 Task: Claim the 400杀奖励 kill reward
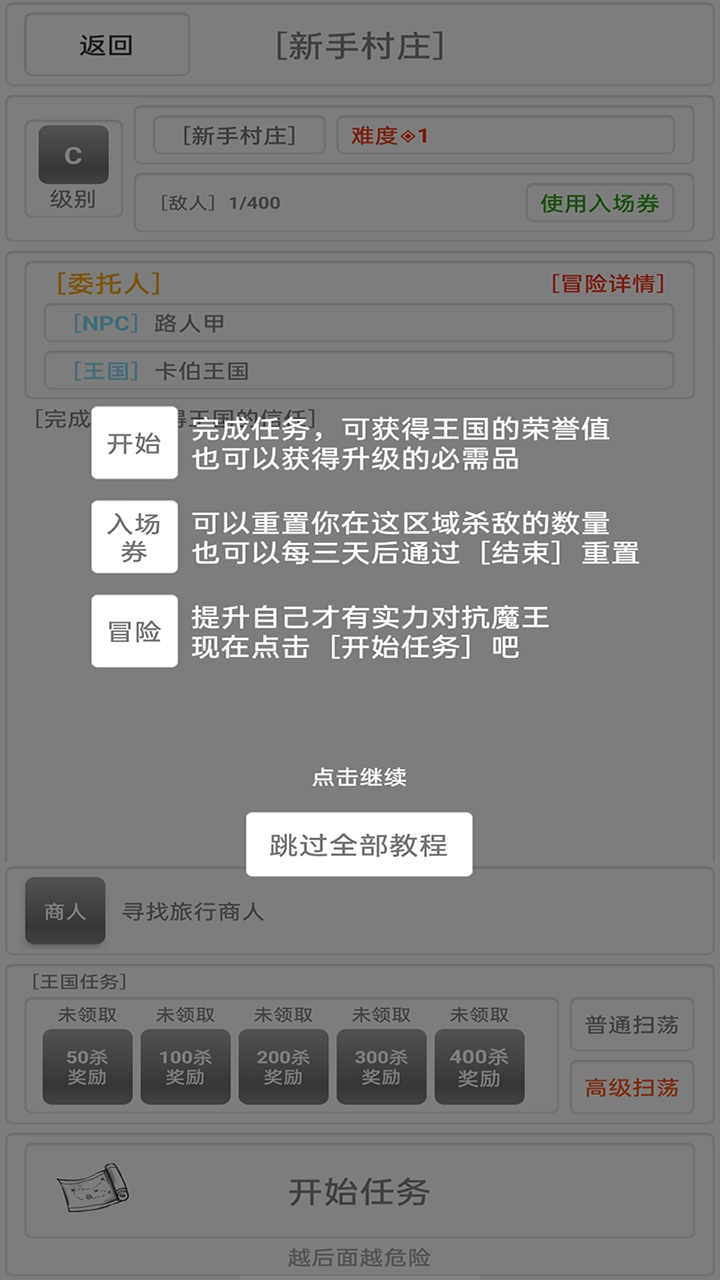[479, 1069]
